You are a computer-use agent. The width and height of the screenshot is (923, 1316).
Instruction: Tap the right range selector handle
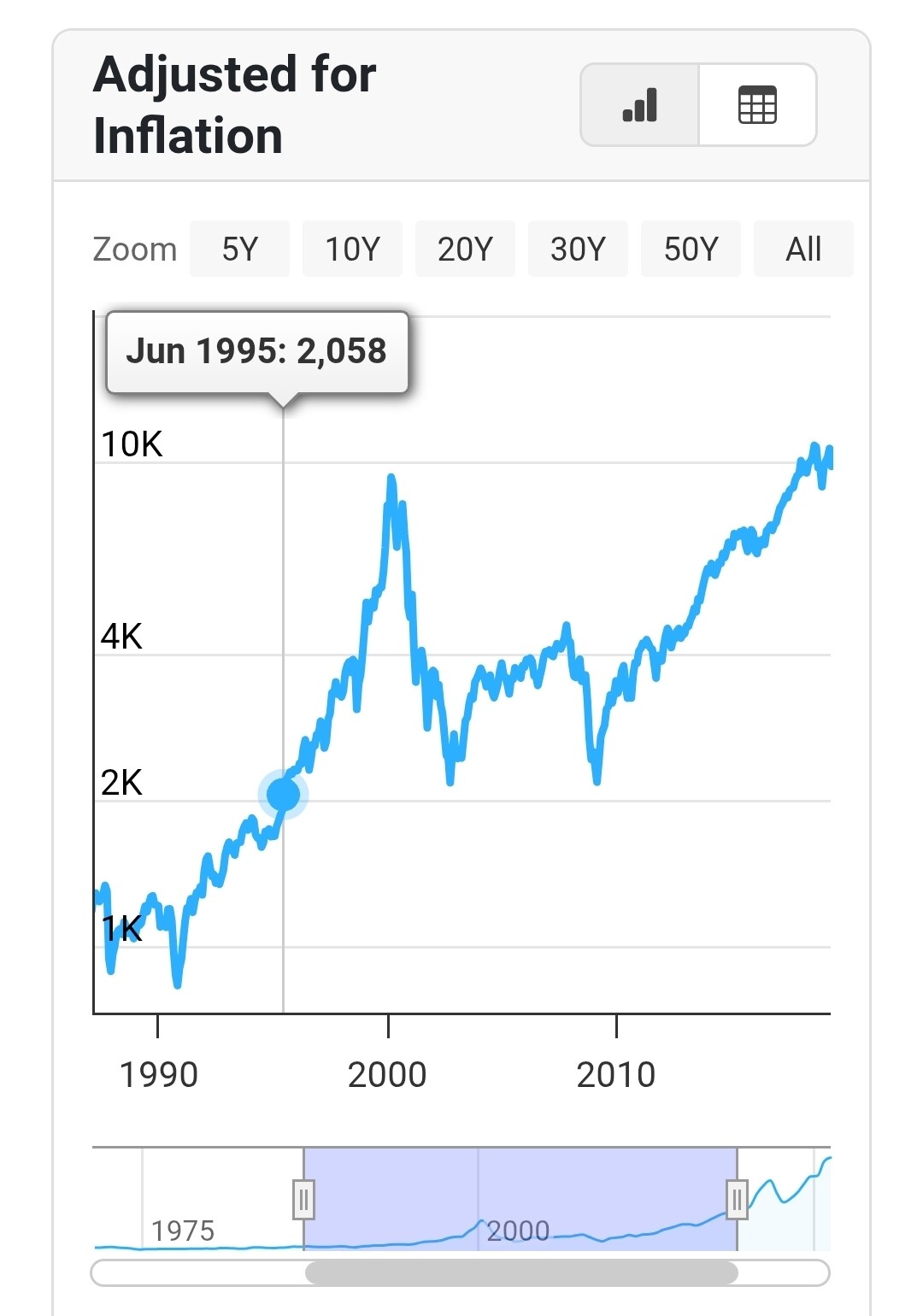737,1199
